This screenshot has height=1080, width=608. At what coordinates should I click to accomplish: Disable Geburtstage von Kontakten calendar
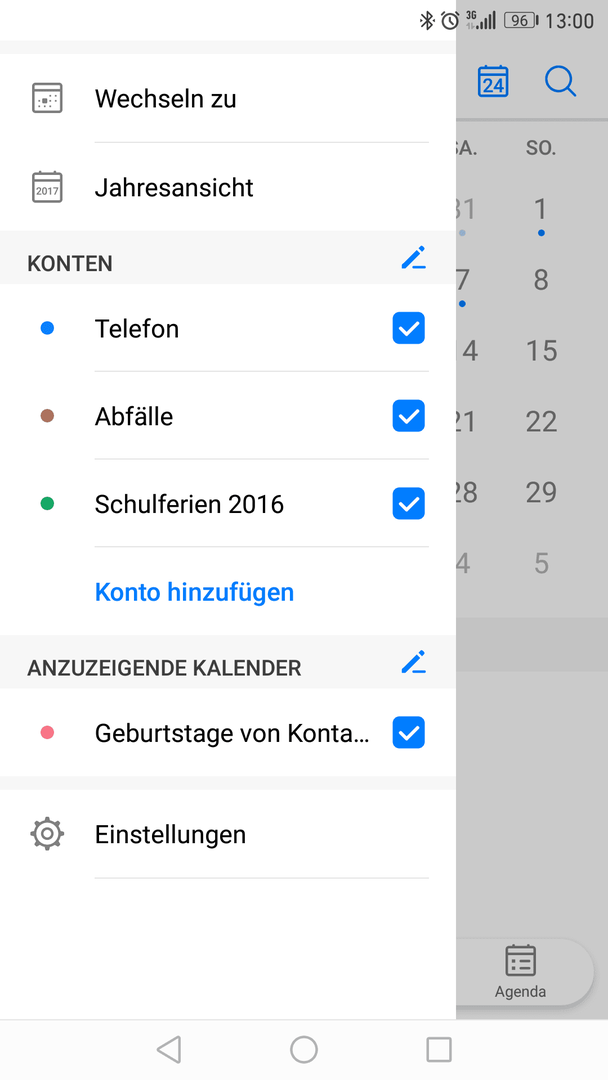click(x=408, y=733)
